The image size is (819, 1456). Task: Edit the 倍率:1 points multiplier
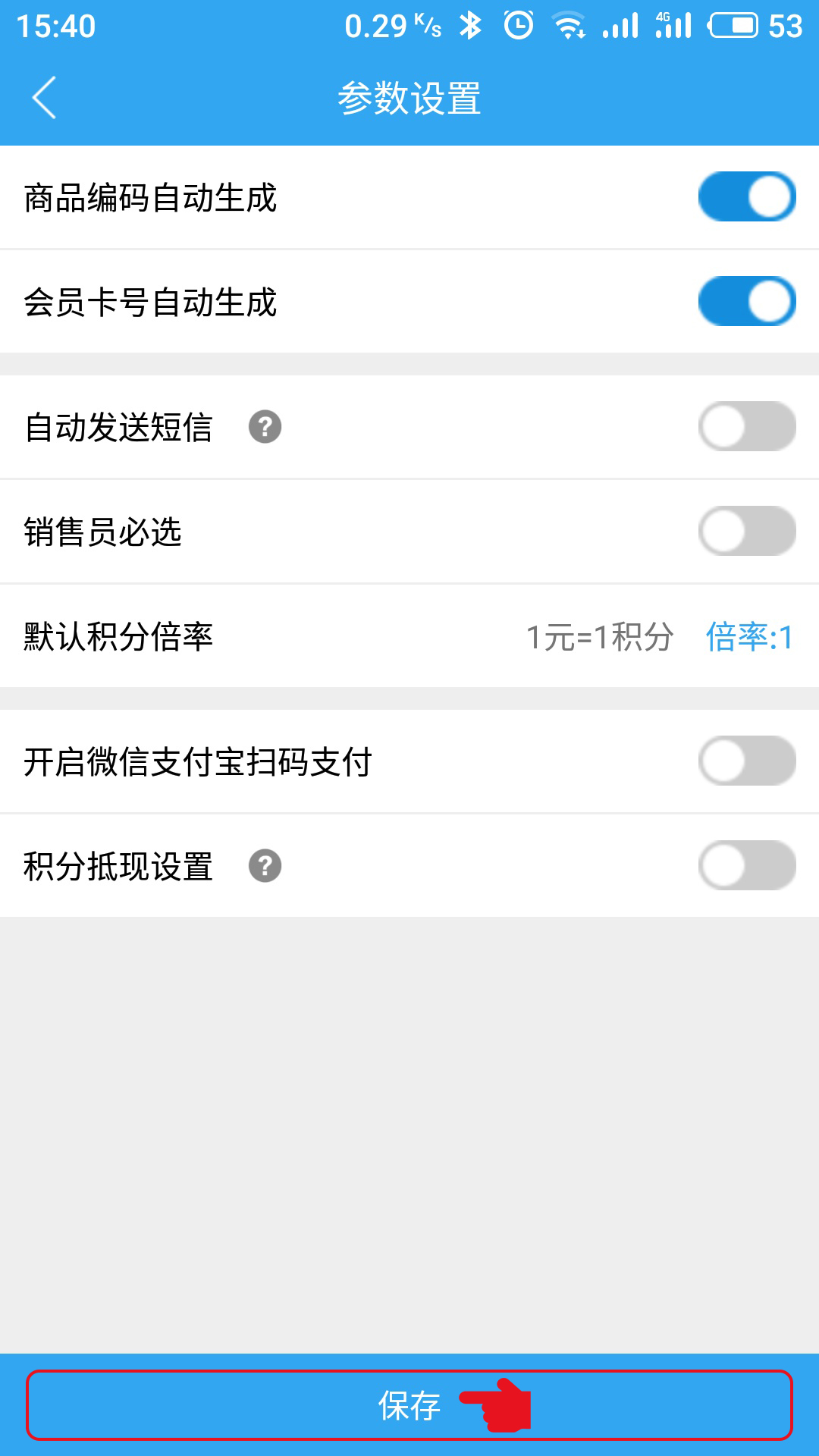pyautogui.click(x=749, y=637)
